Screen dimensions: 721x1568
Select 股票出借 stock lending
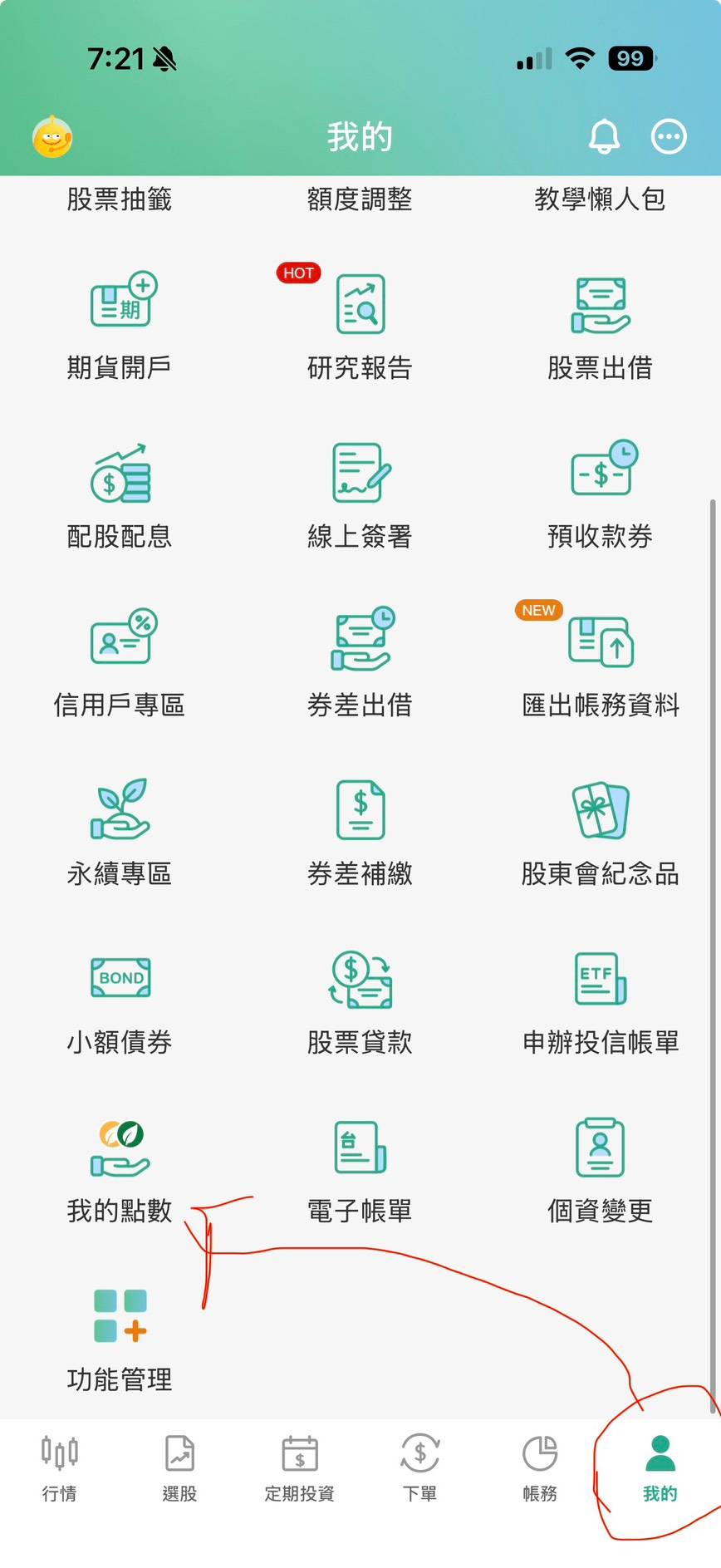click(x=600, y=324)
